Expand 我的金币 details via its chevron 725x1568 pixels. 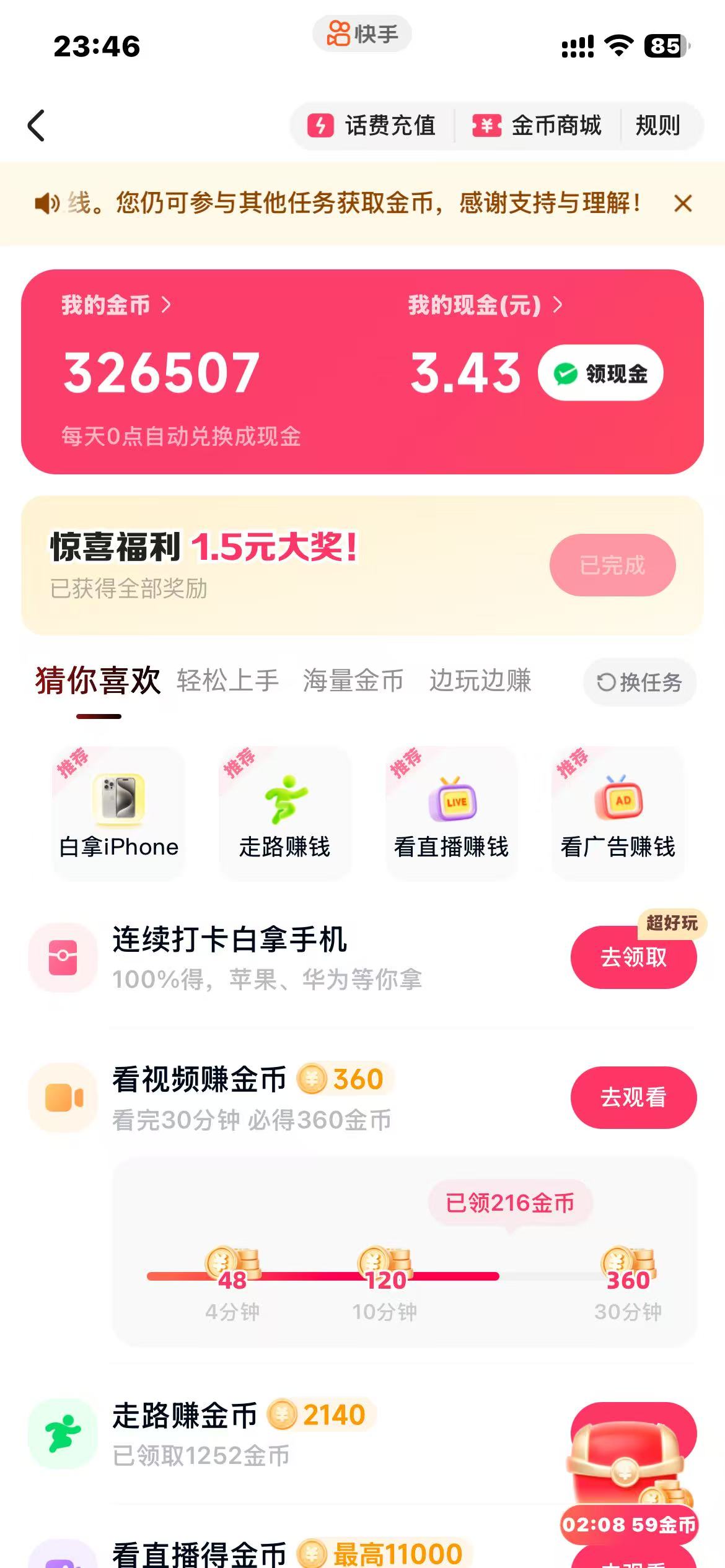167,306
